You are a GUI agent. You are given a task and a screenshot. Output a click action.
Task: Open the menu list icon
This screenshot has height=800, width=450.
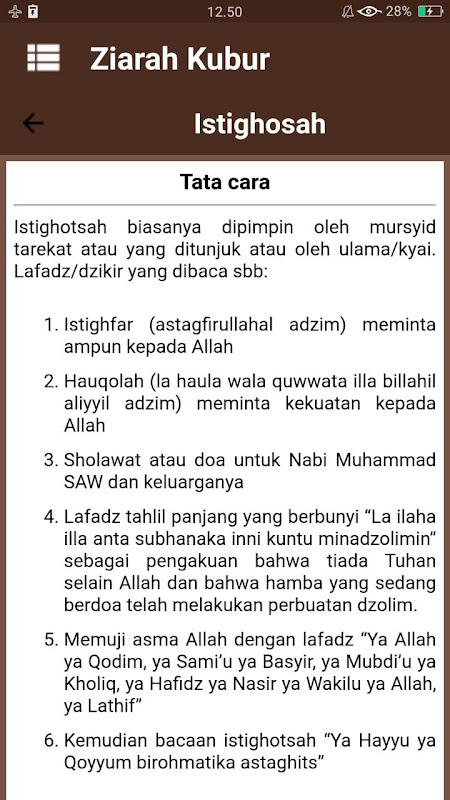[x=43, y=58]
